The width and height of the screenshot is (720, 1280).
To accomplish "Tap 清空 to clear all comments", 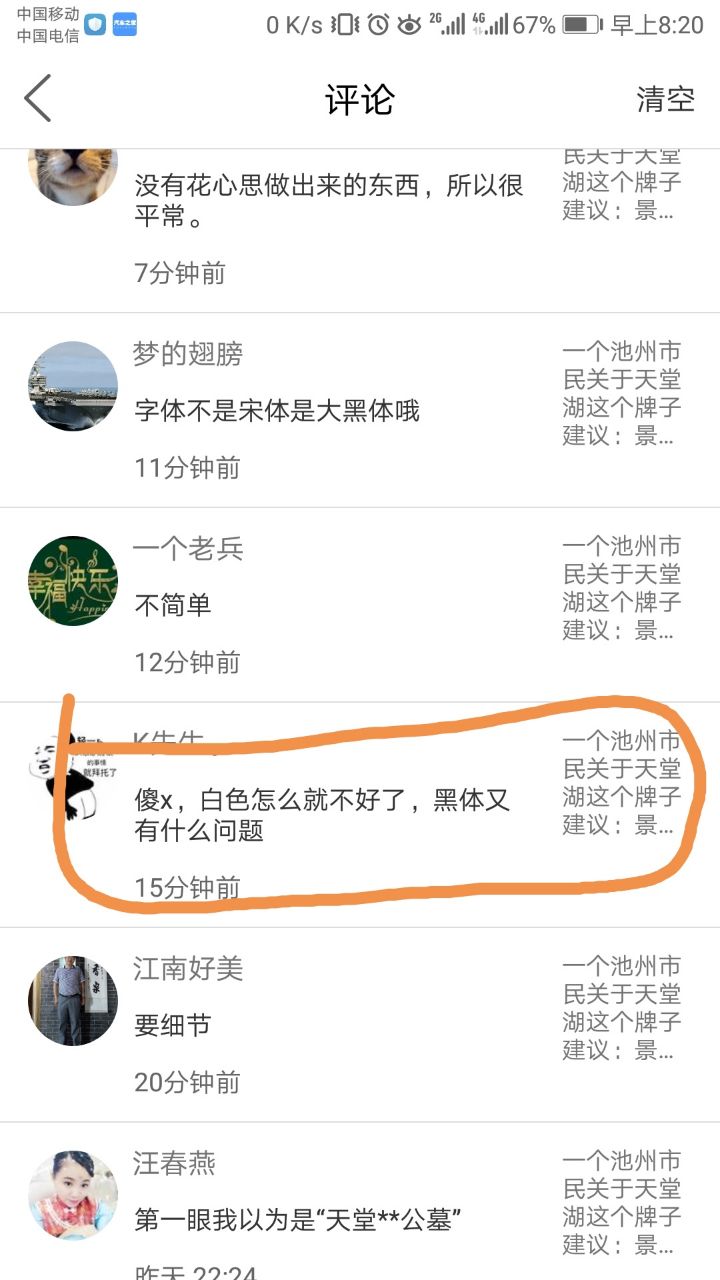I will click(665, 99).
